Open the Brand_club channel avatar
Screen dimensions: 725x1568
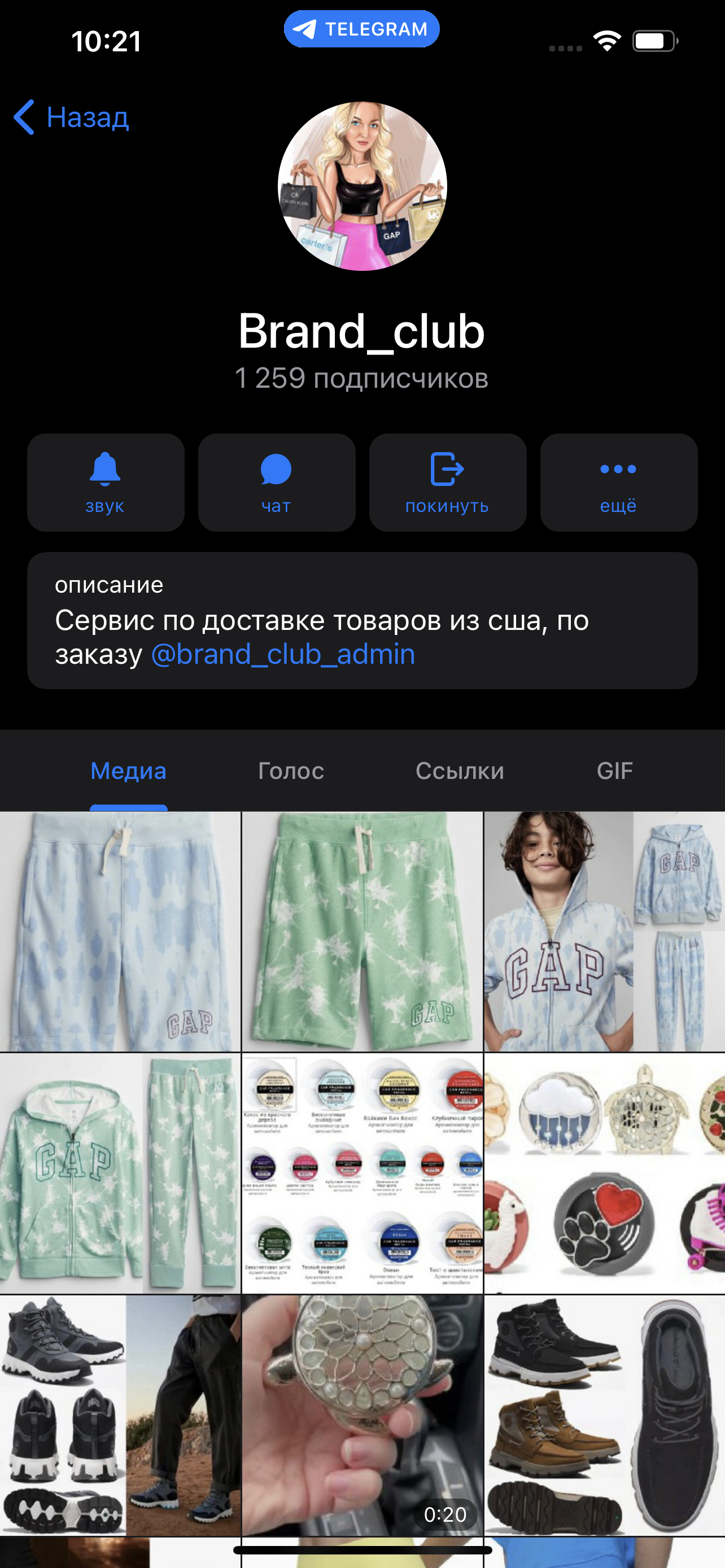click(362, 186)
